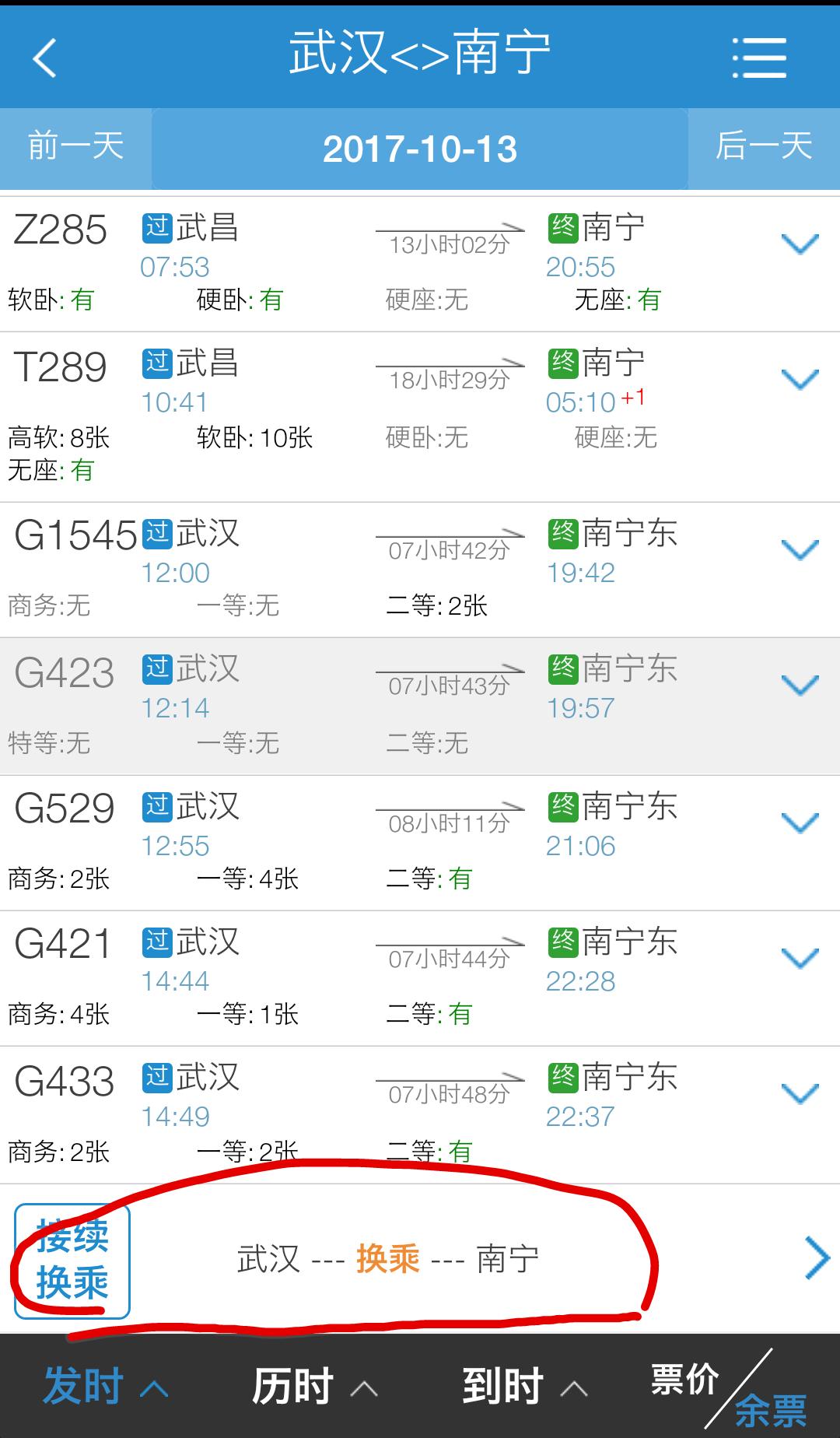Image resolution: width=840 pixels, height=1438 pixels.
Task: Toggle sorting by 历时 travel duration
Action: (292, 1384)
